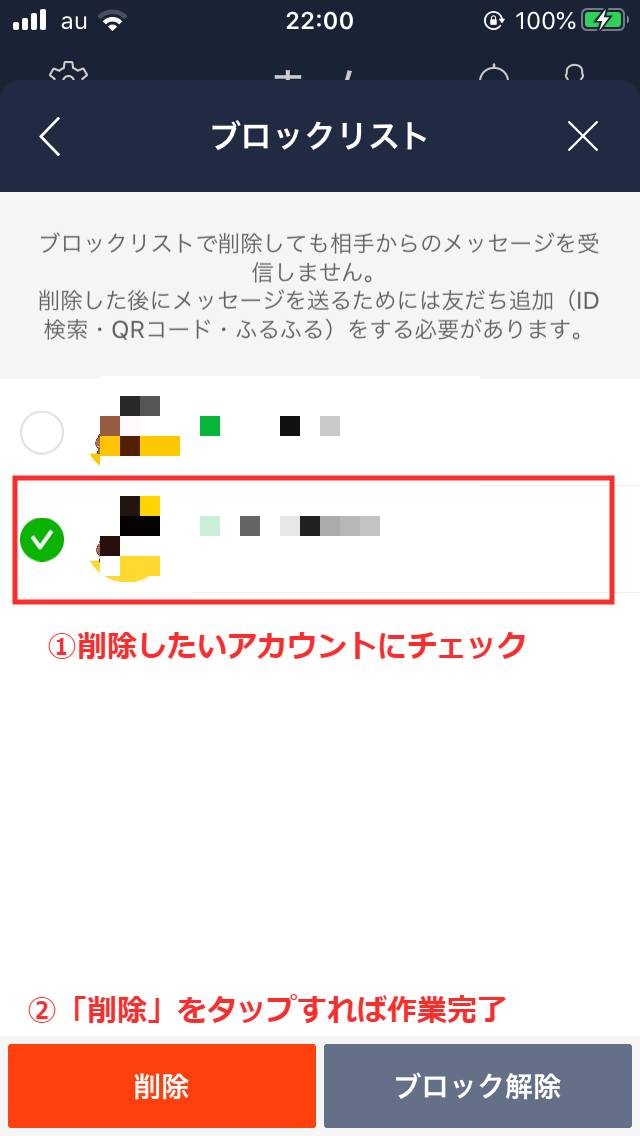Tap the red 削除 button
The image size is (640, 1136).
(x=162, y=1085)
